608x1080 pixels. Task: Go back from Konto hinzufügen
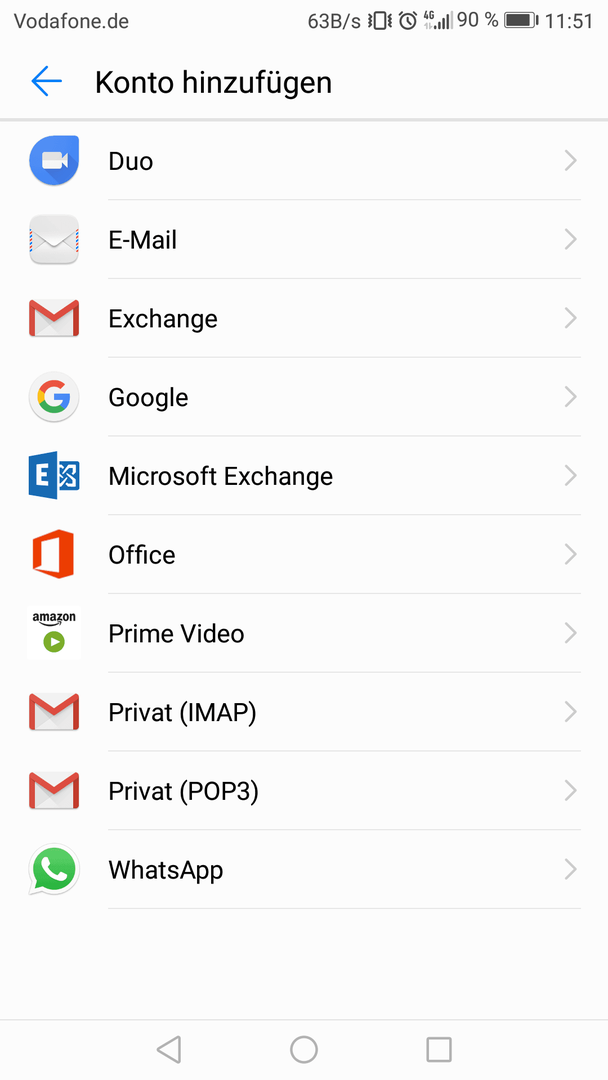46,82
